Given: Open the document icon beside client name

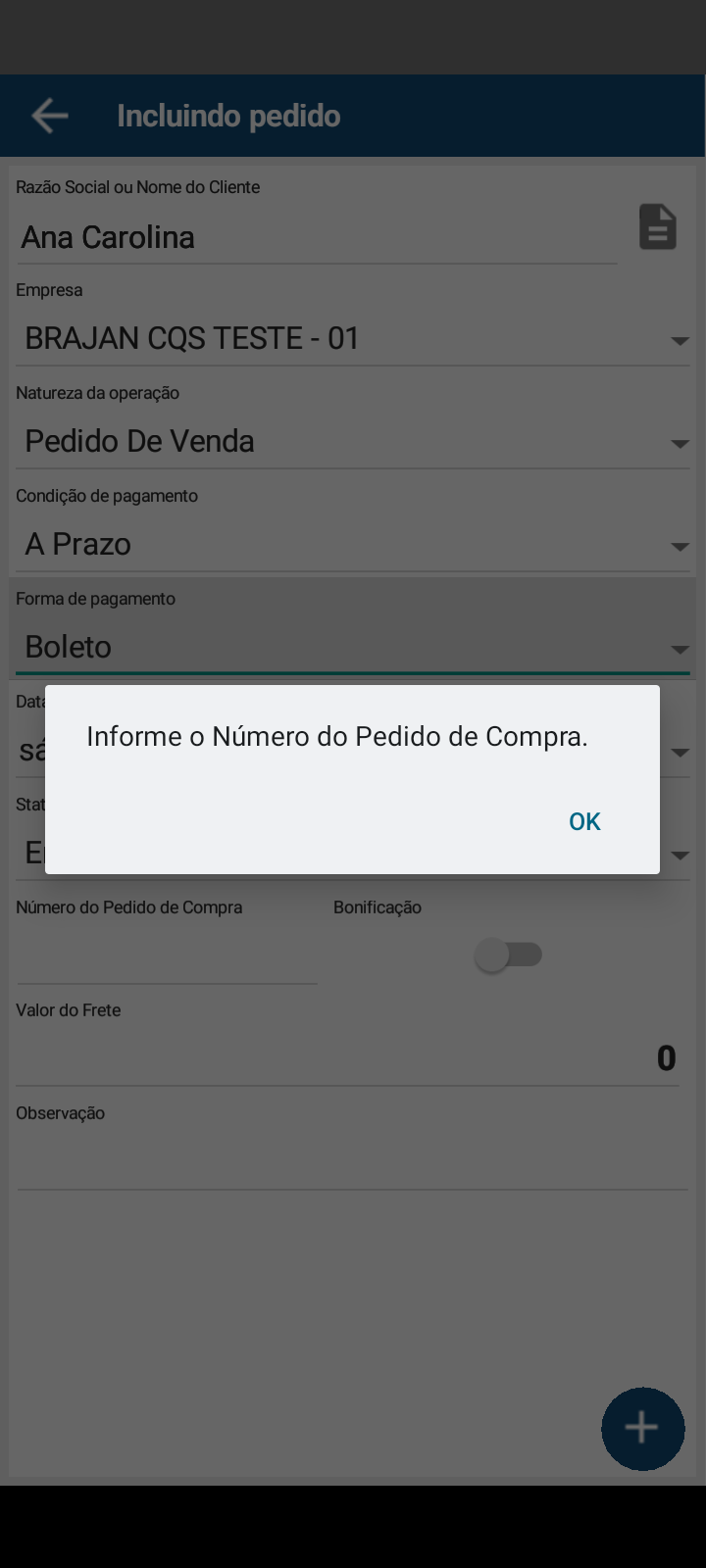Looking at the screenshot, I should coord(658,227).
